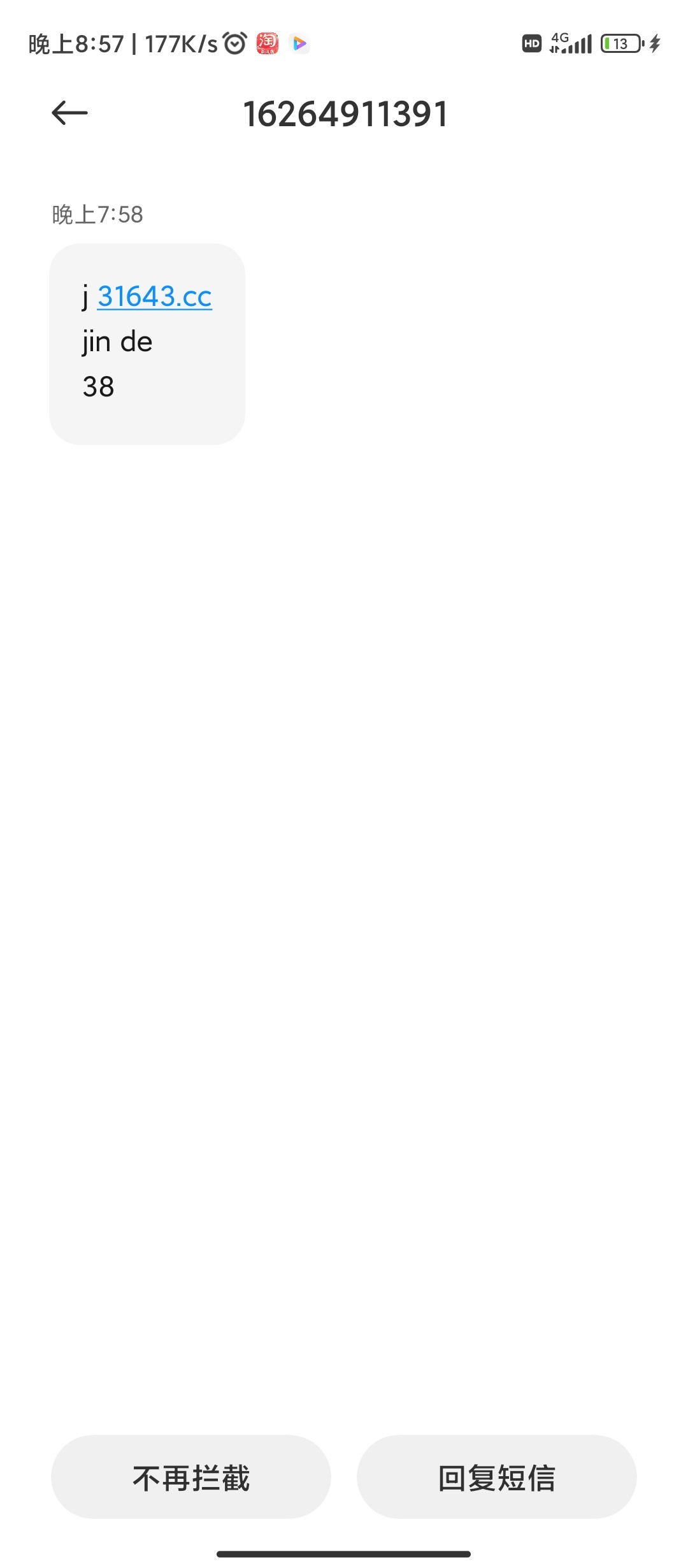
Task: Go back using the arrow icon
Action: pos(69,113)
